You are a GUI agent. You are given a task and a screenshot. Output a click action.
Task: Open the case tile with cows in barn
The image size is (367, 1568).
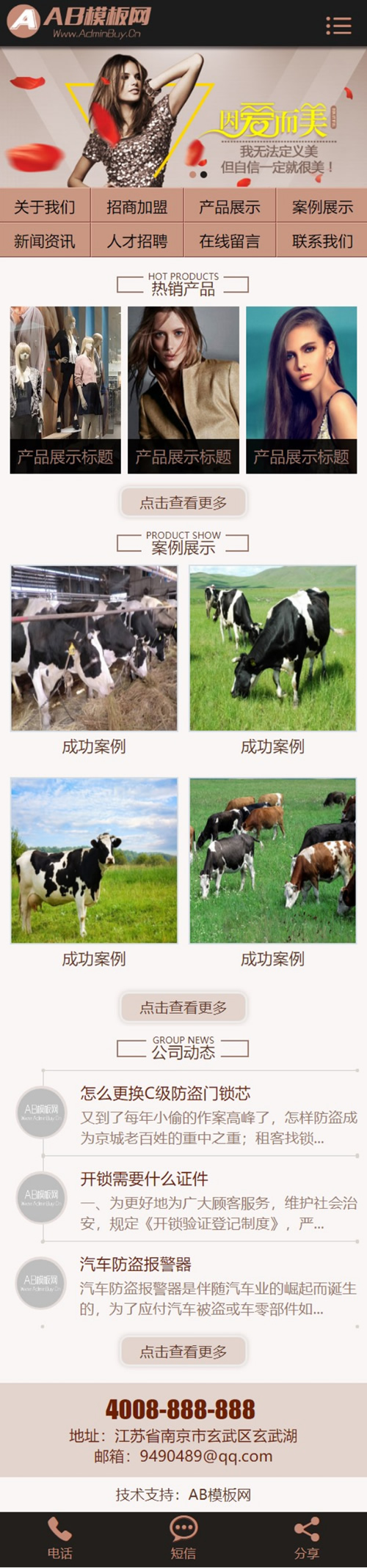click(94, 648)
